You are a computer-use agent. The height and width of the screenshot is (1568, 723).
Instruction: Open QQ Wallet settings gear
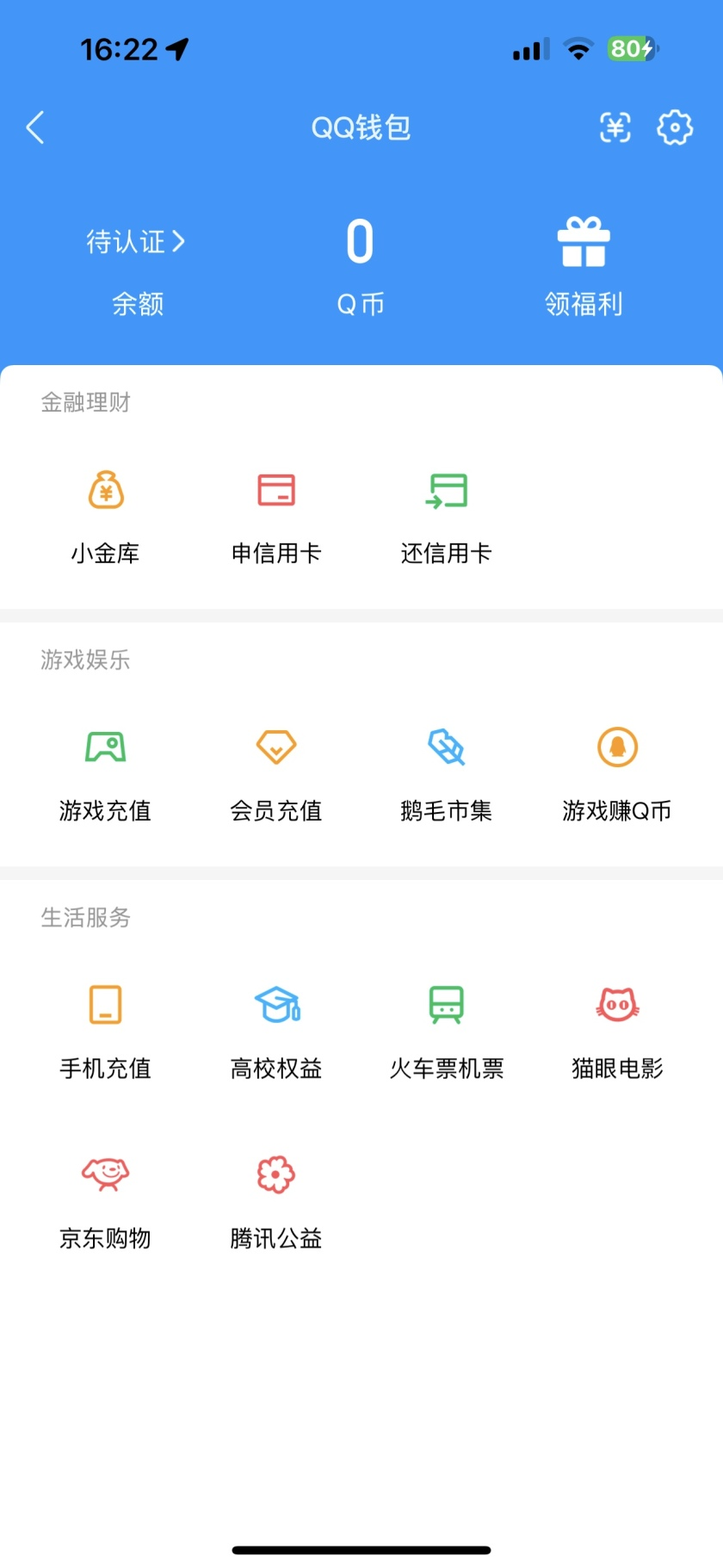click(x=675, y=127)
